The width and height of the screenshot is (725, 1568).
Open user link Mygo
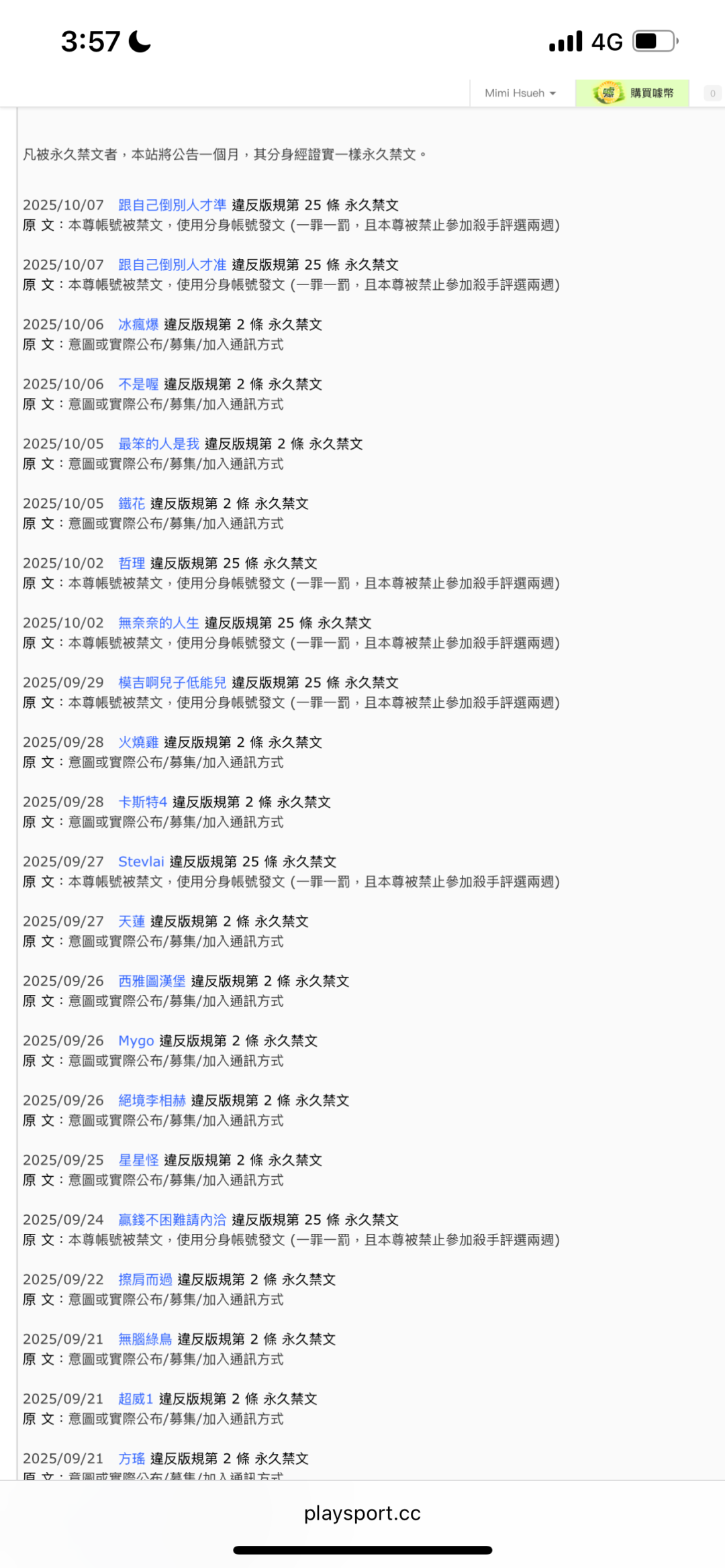136,1041
